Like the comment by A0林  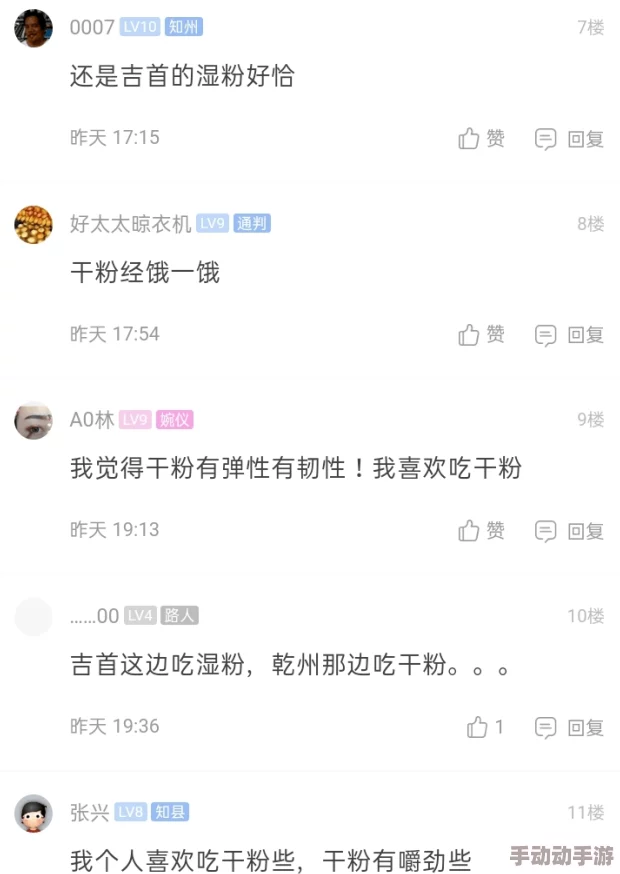[481, 531]
